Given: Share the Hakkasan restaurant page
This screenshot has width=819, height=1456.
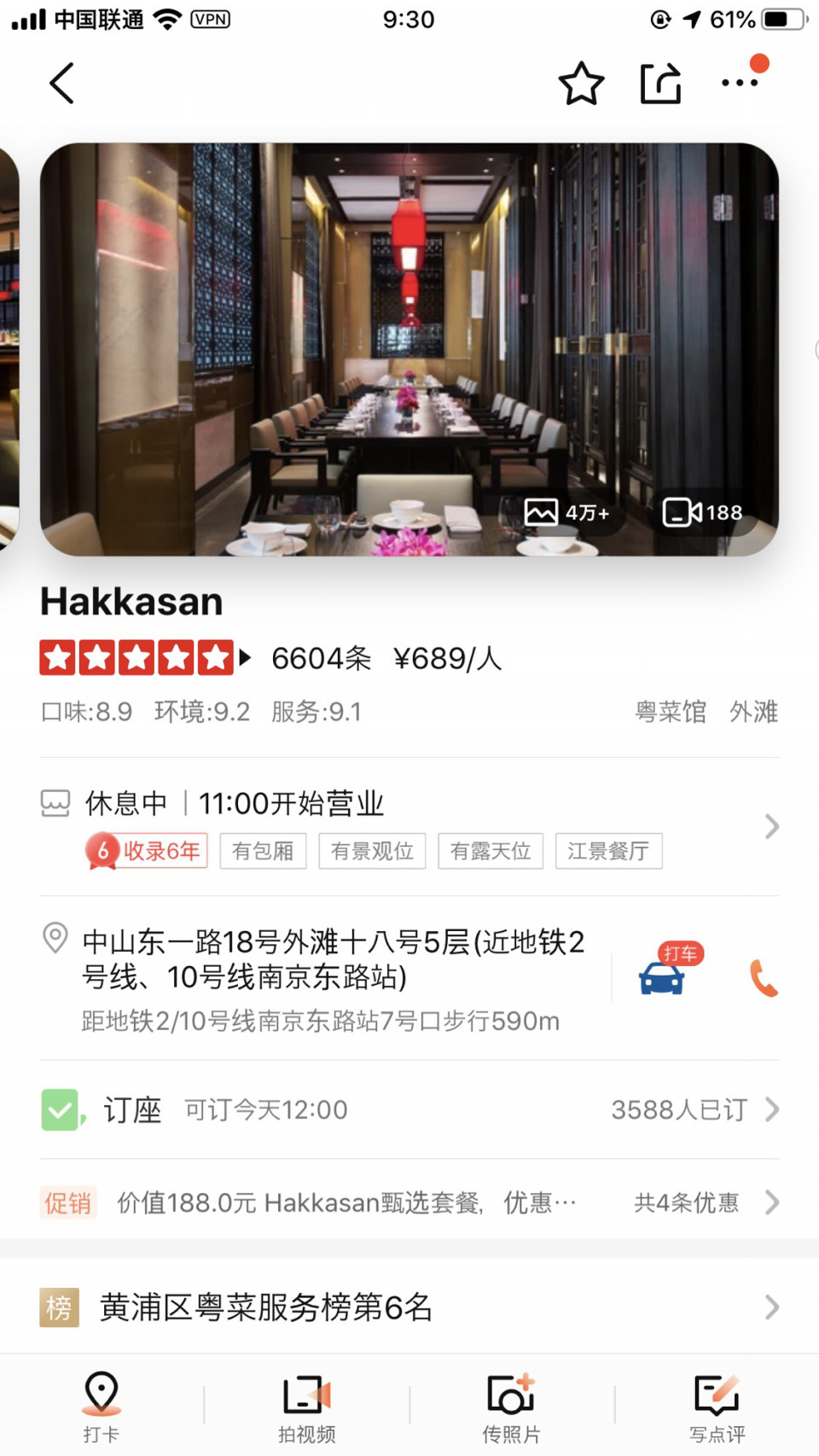Looking at the screenshot, I should tap(661, 84).
